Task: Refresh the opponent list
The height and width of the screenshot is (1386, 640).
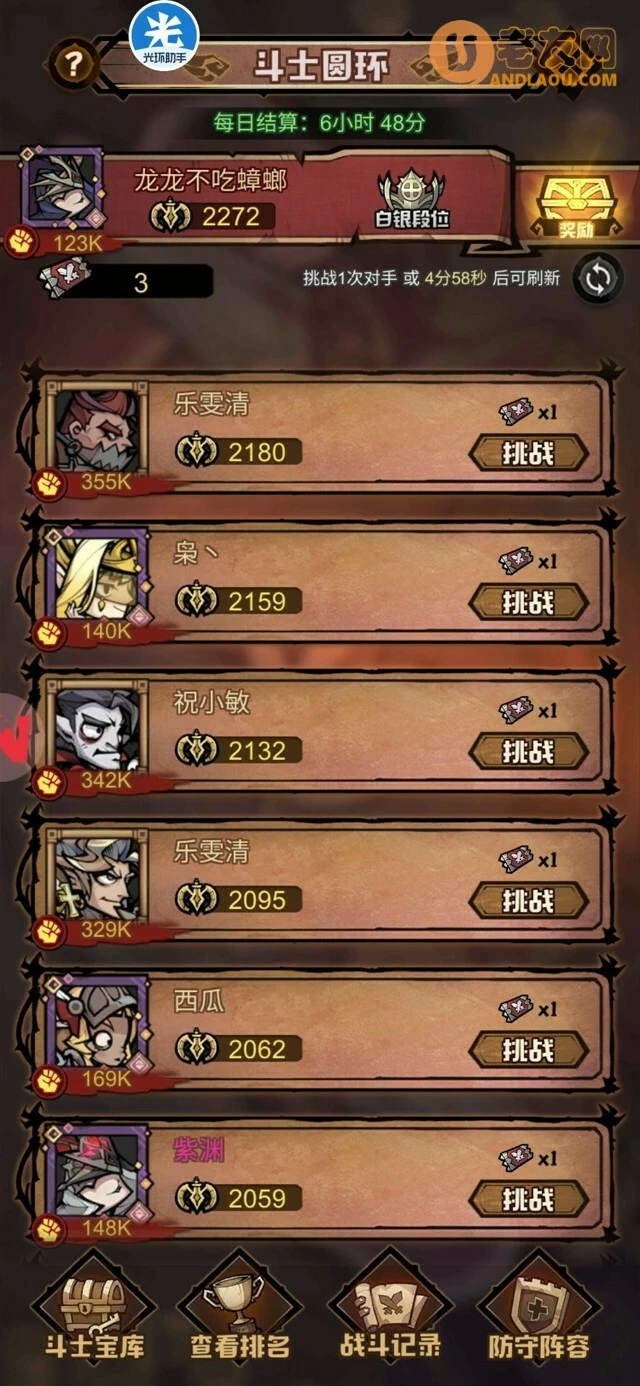Action: (597, 279)
